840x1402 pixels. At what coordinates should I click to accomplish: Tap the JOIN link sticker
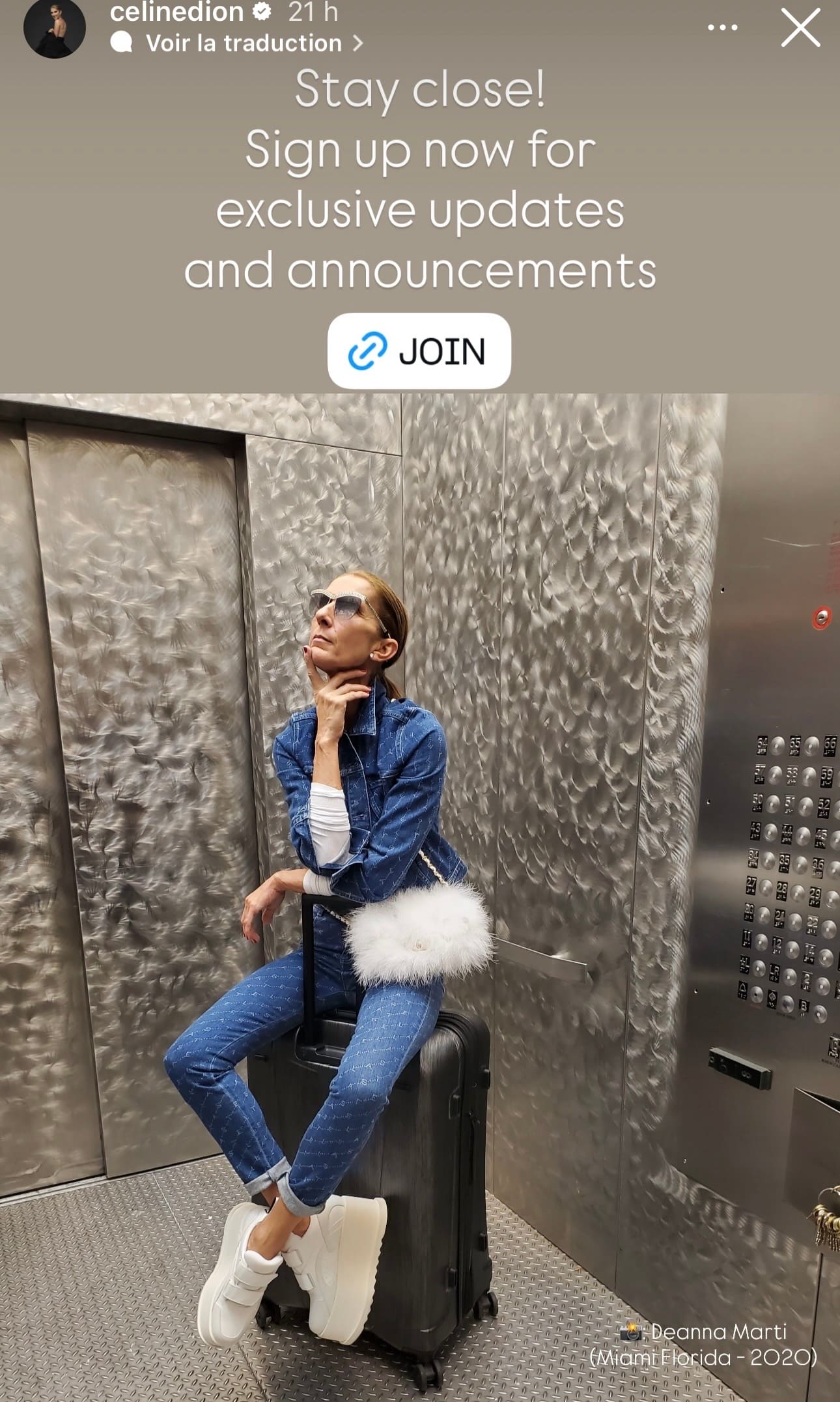419,350
